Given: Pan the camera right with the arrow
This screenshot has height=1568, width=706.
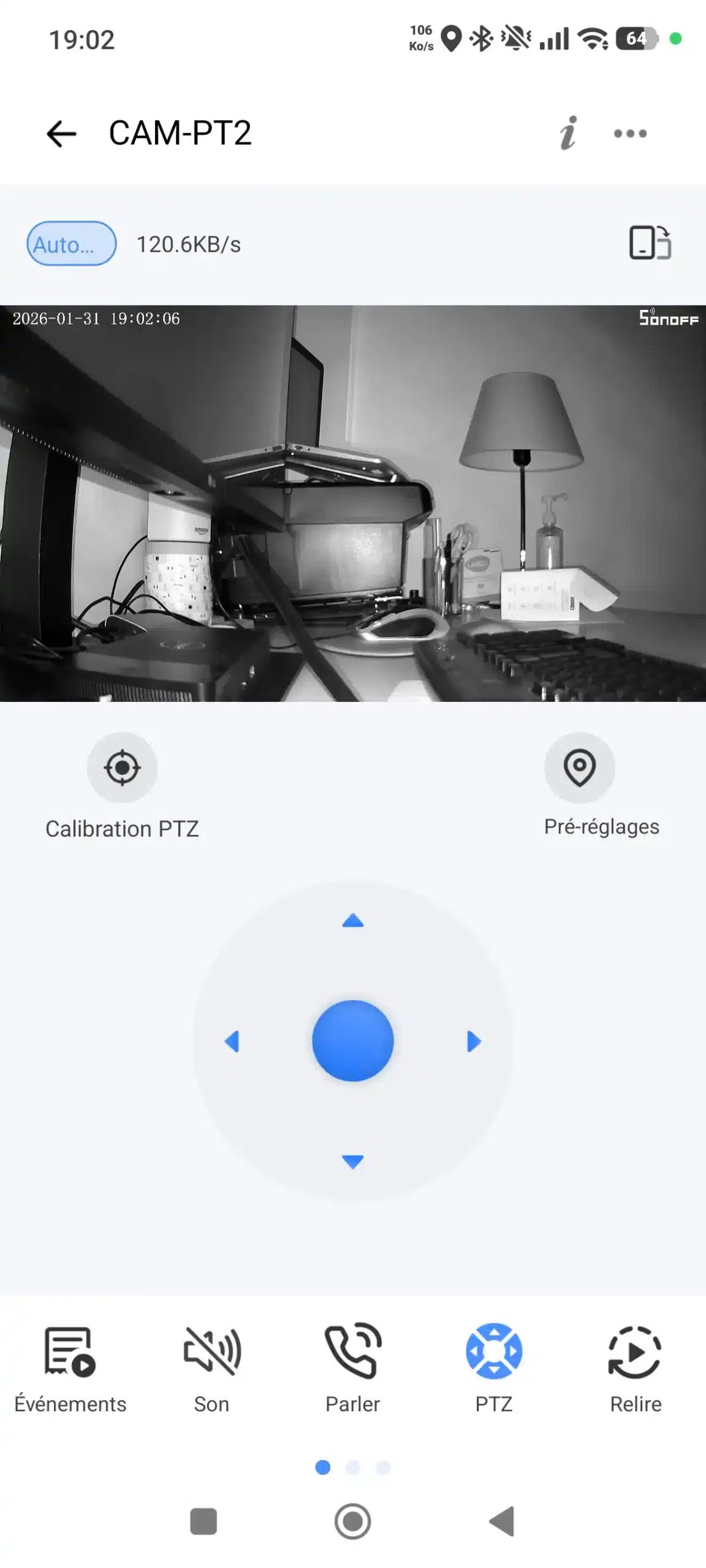Looking at the screenshot, I should click(473, 1041).
